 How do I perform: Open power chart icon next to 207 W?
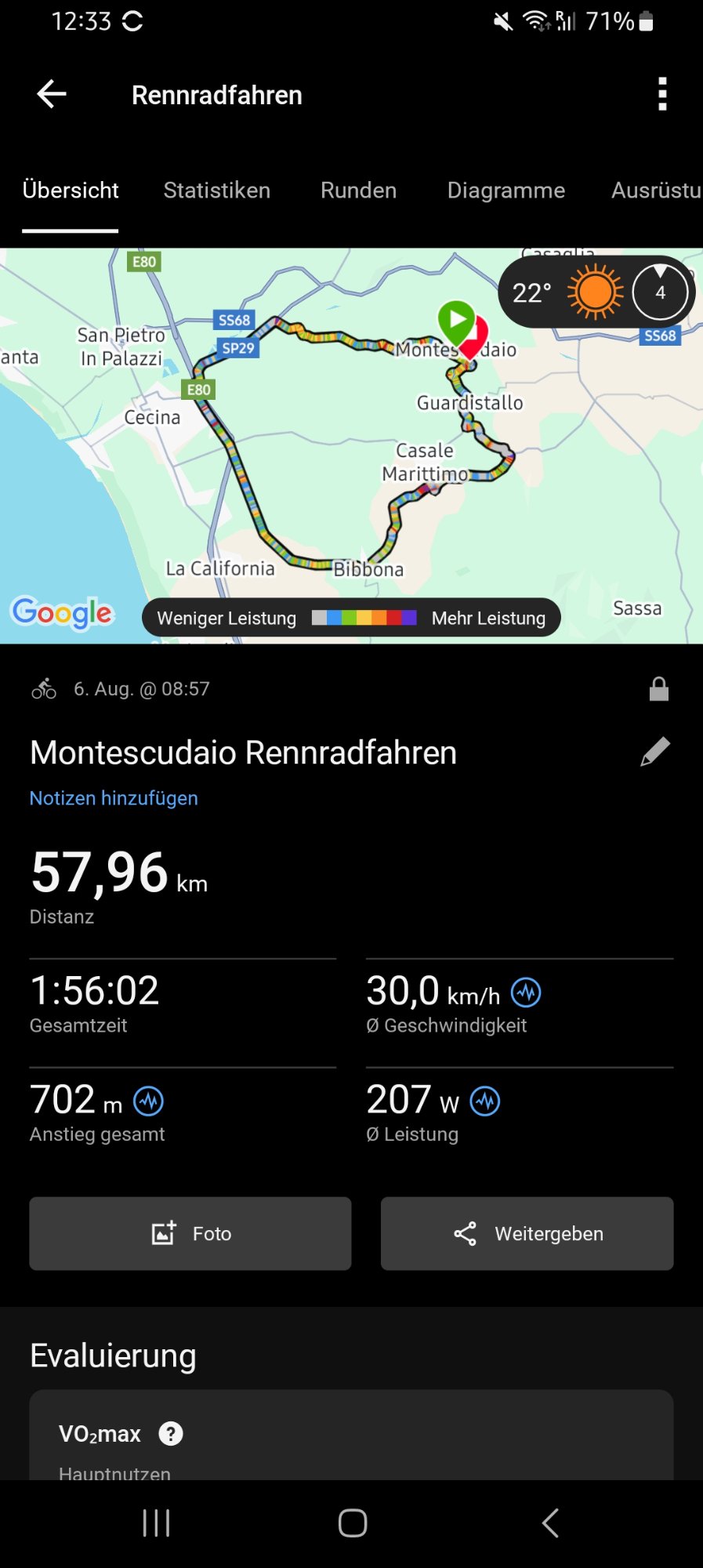tap(485, 1102)
